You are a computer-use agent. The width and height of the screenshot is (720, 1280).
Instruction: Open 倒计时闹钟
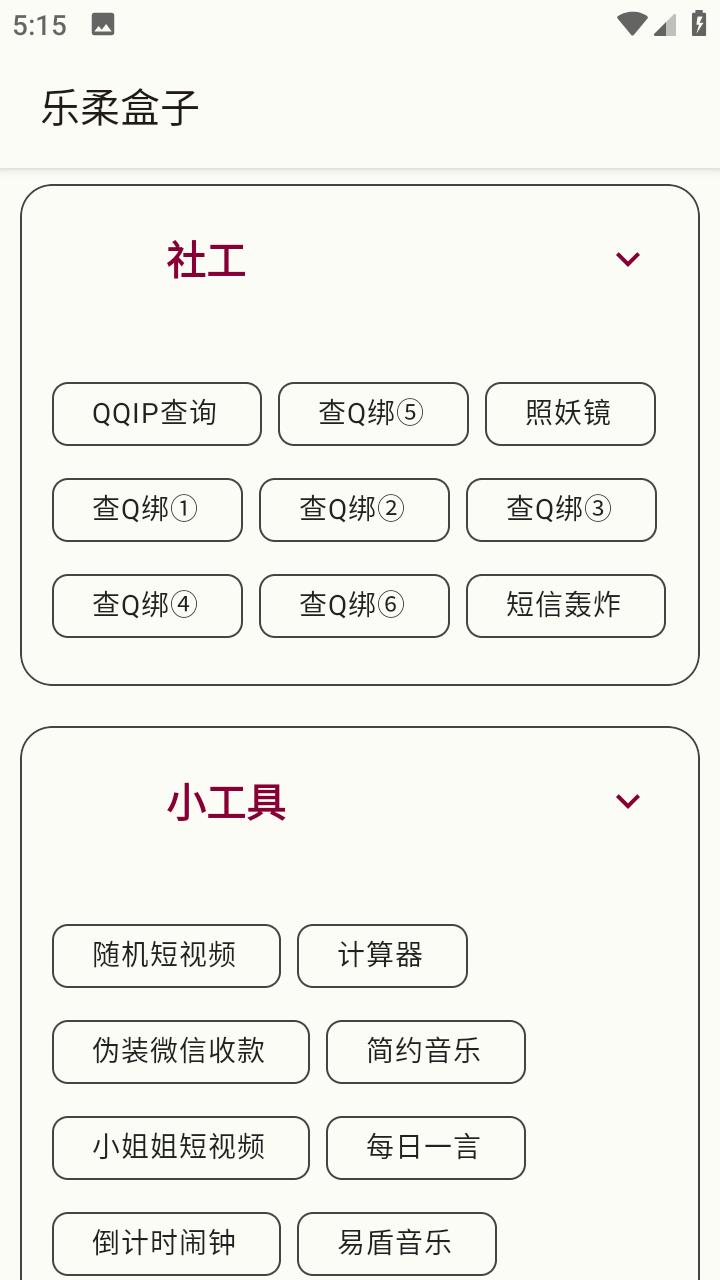click(x=166, y=1243)
